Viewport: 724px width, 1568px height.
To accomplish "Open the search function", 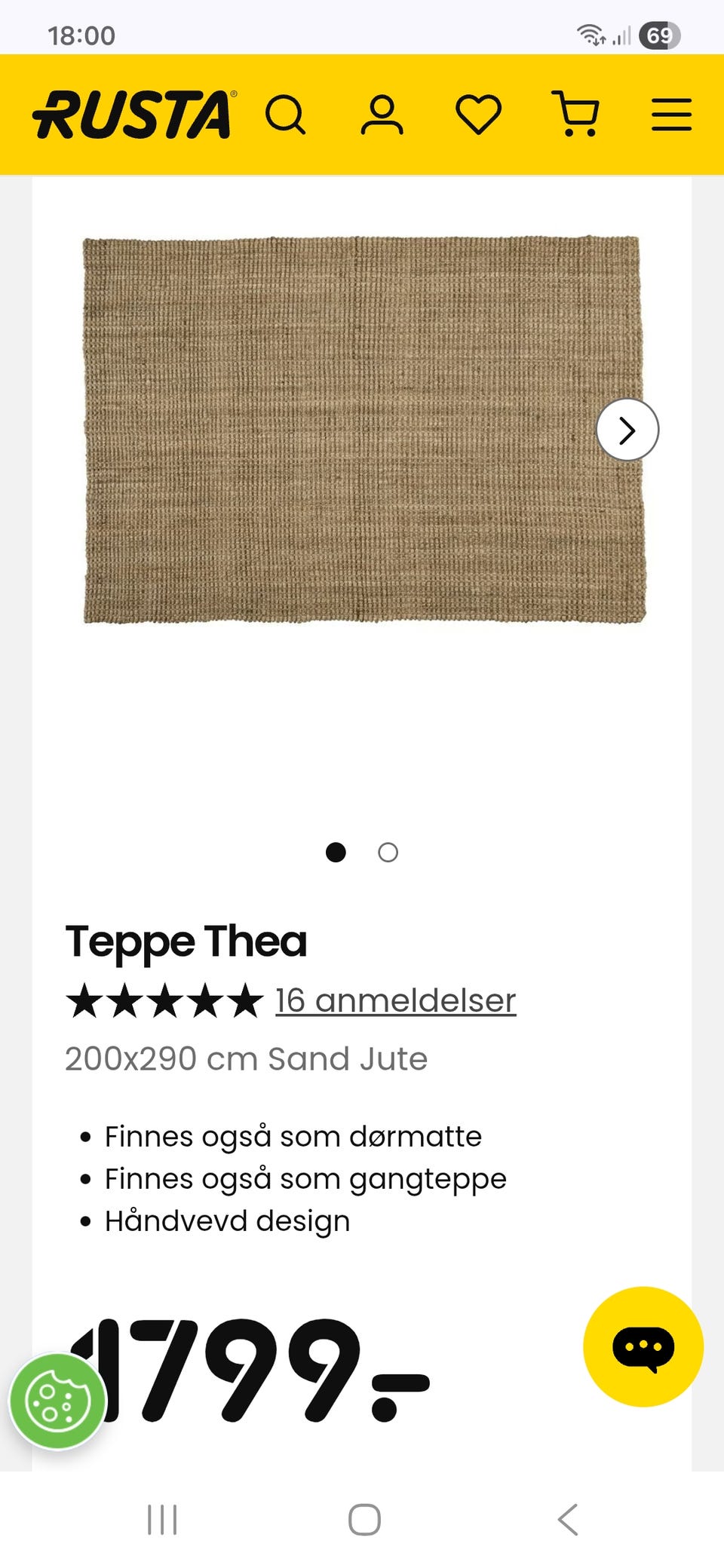I will click(x=284, y=115).
